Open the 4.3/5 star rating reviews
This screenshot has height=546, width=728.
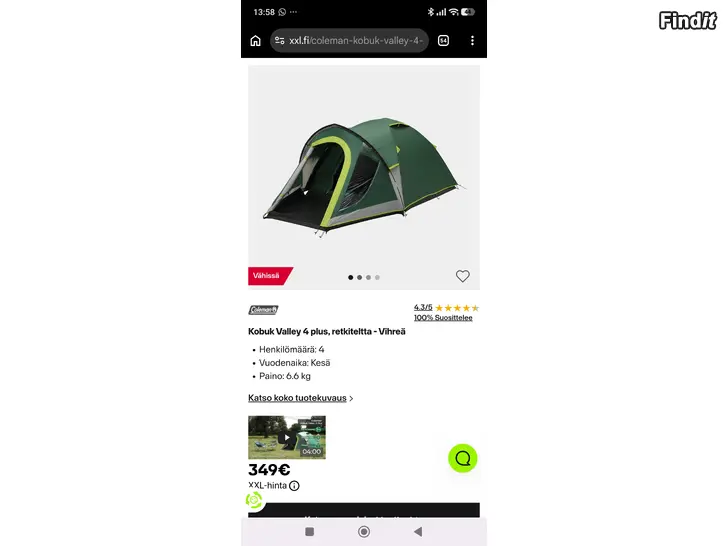coord(446,308)
